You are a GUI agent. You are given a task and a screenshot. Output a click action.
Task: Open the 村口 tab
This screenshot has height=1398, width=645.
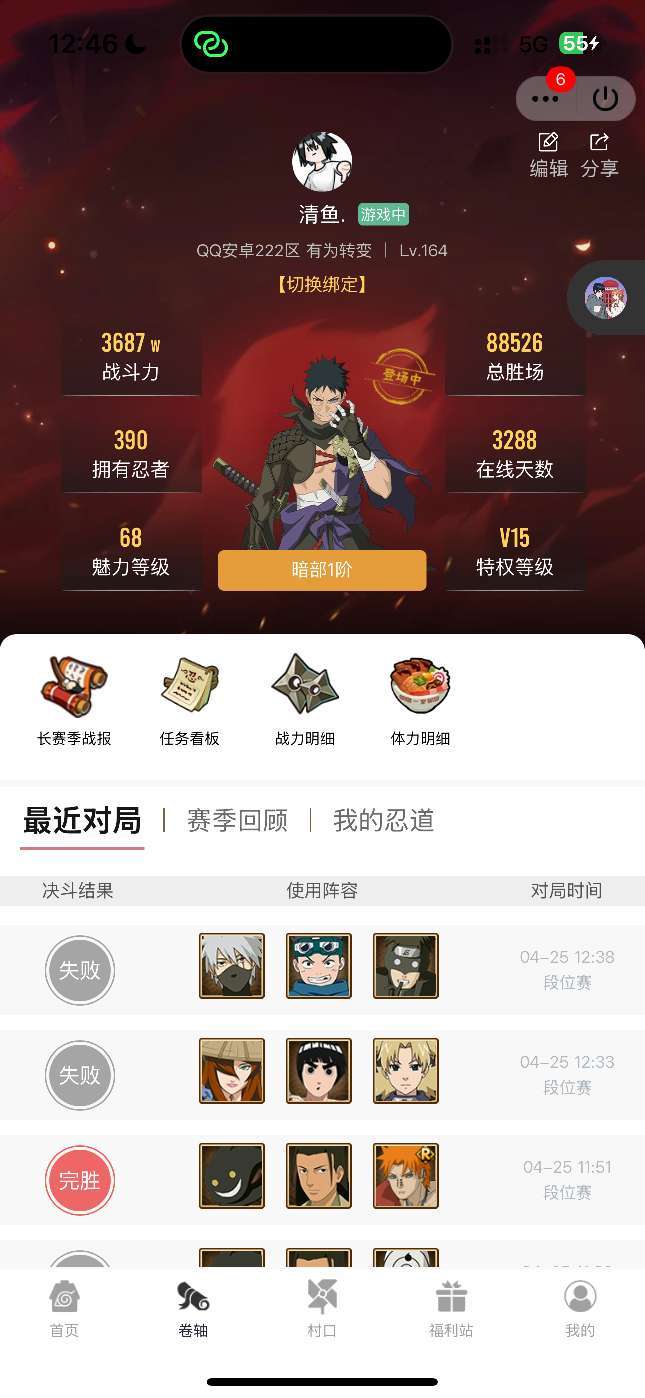[322, 1309]
